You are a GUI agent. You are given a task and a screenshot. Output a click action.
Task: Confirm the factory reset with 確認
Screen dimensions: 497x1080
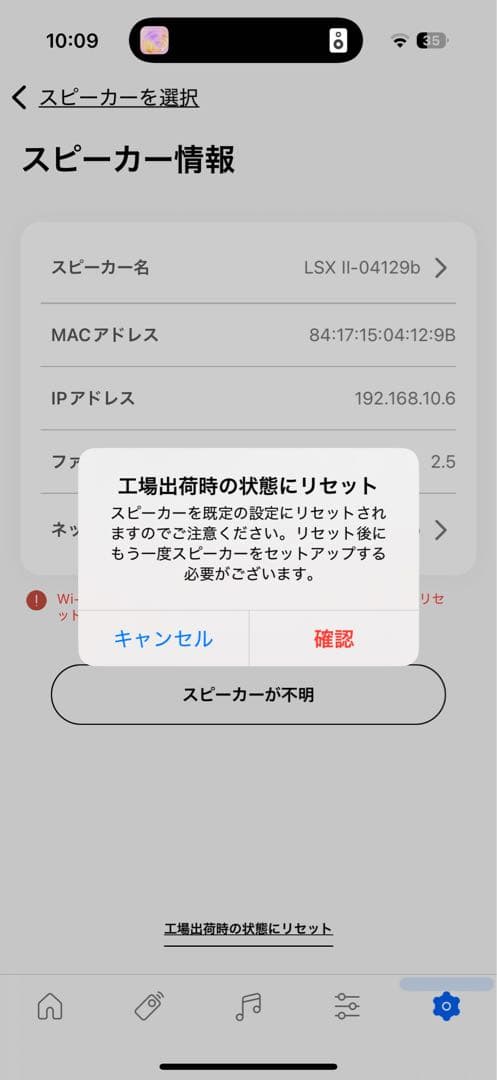click(334, 638)
